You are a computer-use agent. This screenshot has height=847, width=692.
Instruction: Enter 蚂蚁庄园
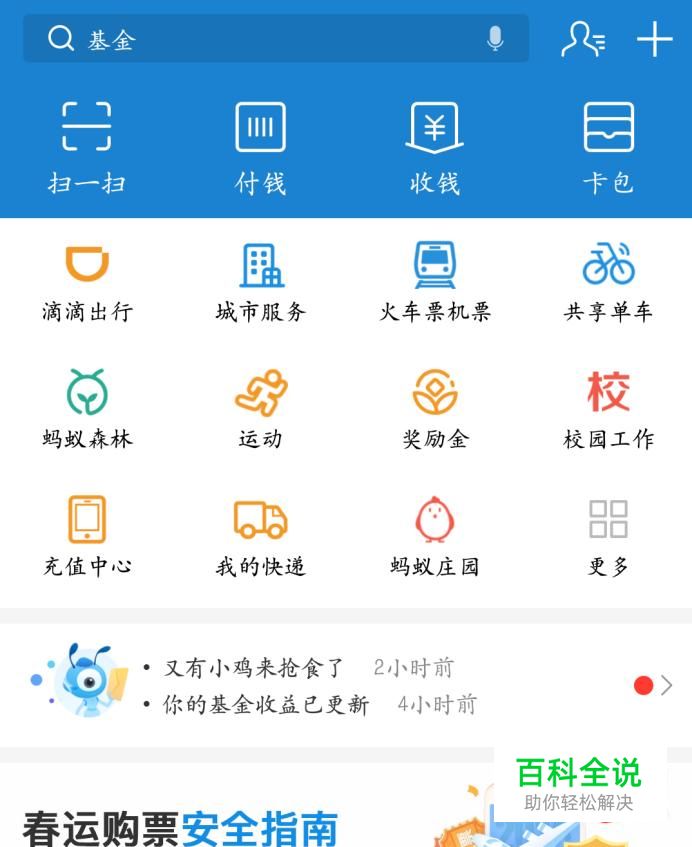(435, 535)
